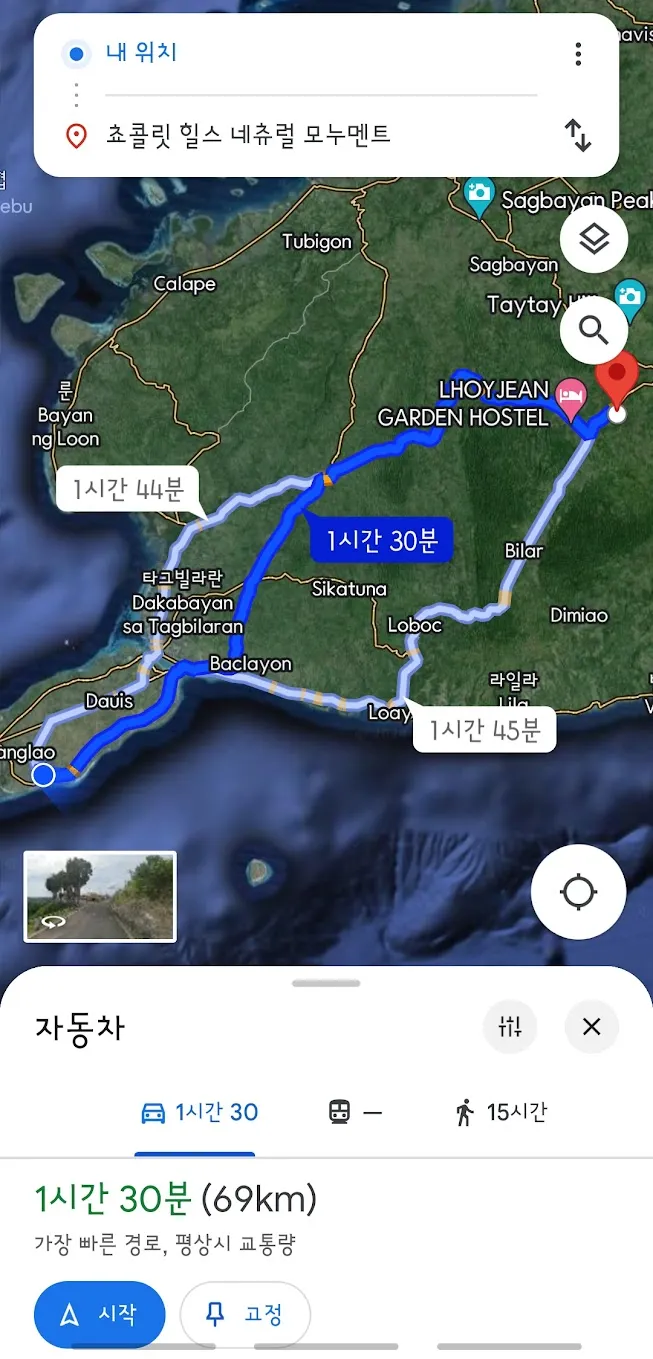653x1359 pixels.
Task: Center map on my location
Action: (x=578, y=892)
